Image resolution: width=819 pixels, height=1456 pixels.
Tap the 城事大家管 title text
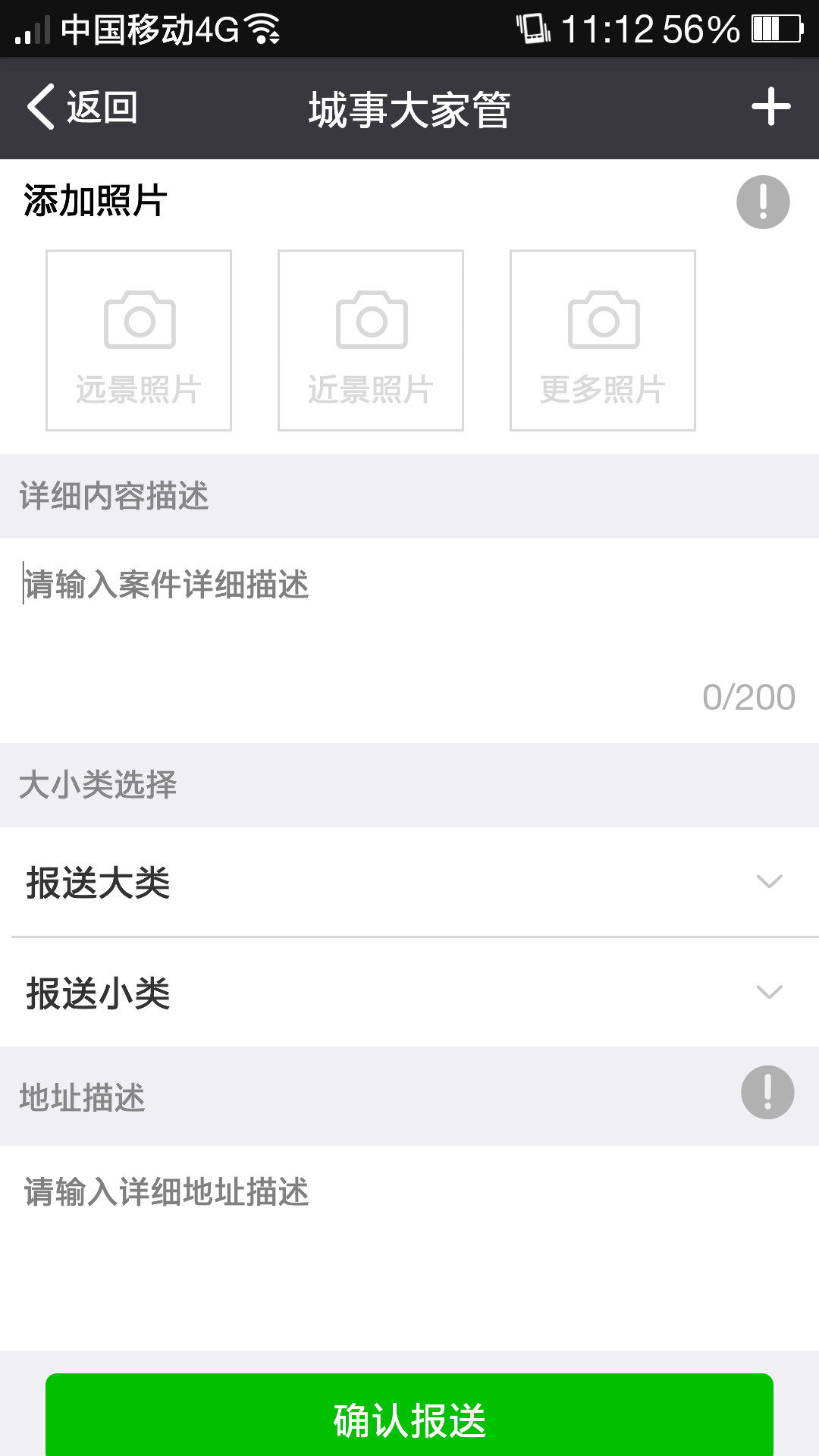click(409, 108)
